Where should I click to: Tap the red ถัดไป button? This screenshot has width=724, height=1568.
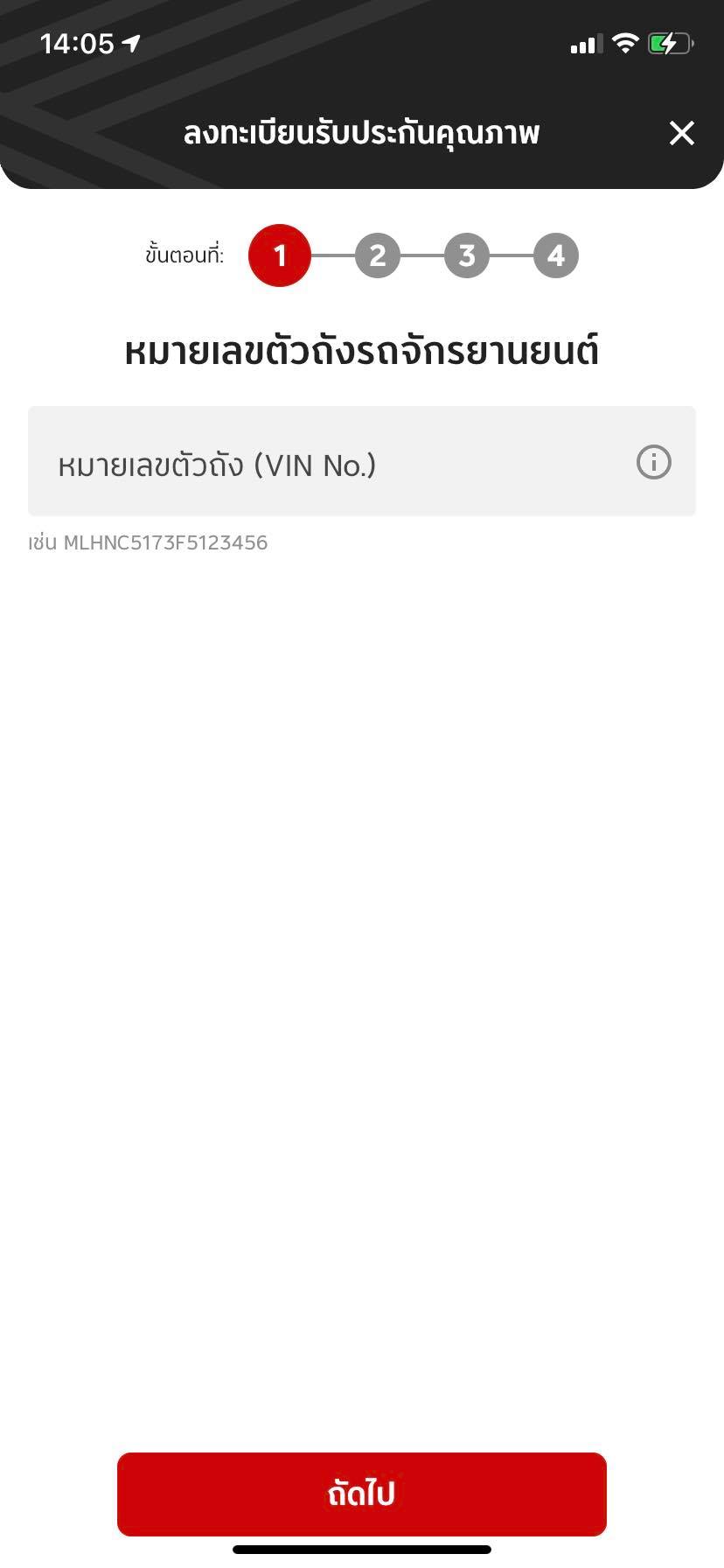click(x=362, y=1494)
